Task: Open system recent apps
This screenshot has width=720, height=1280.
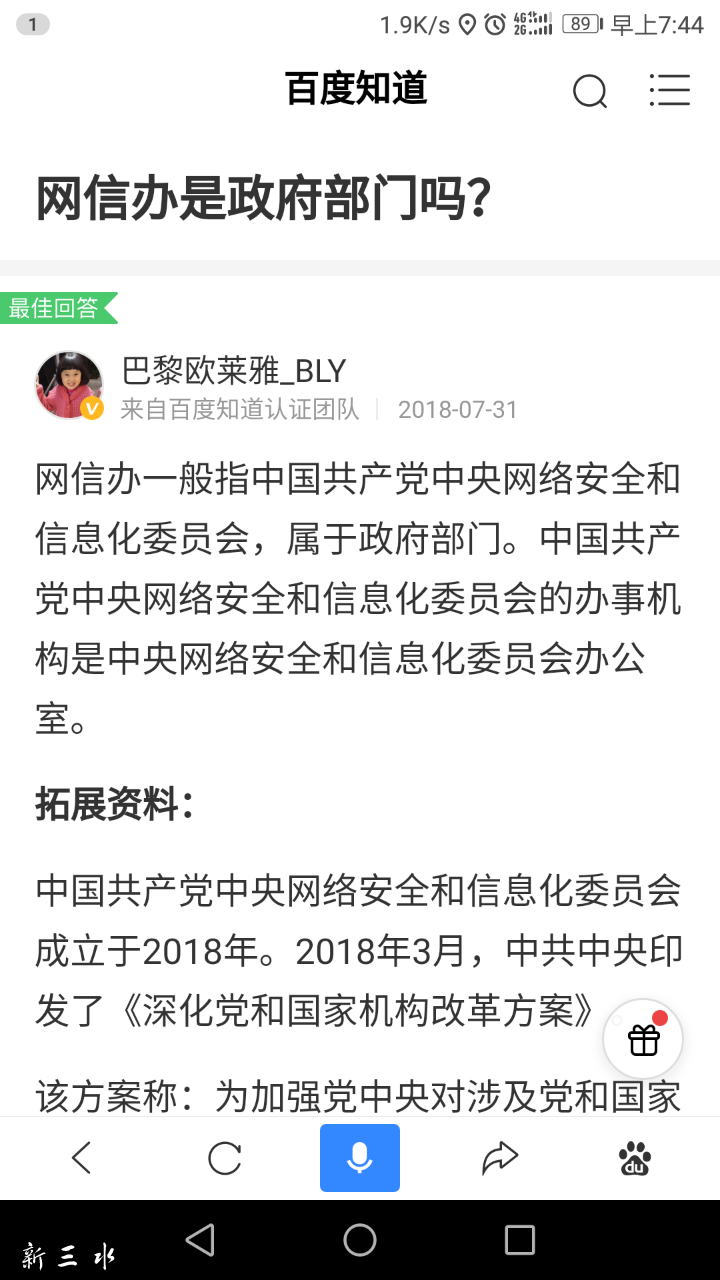Action: tap(519, 1240)
